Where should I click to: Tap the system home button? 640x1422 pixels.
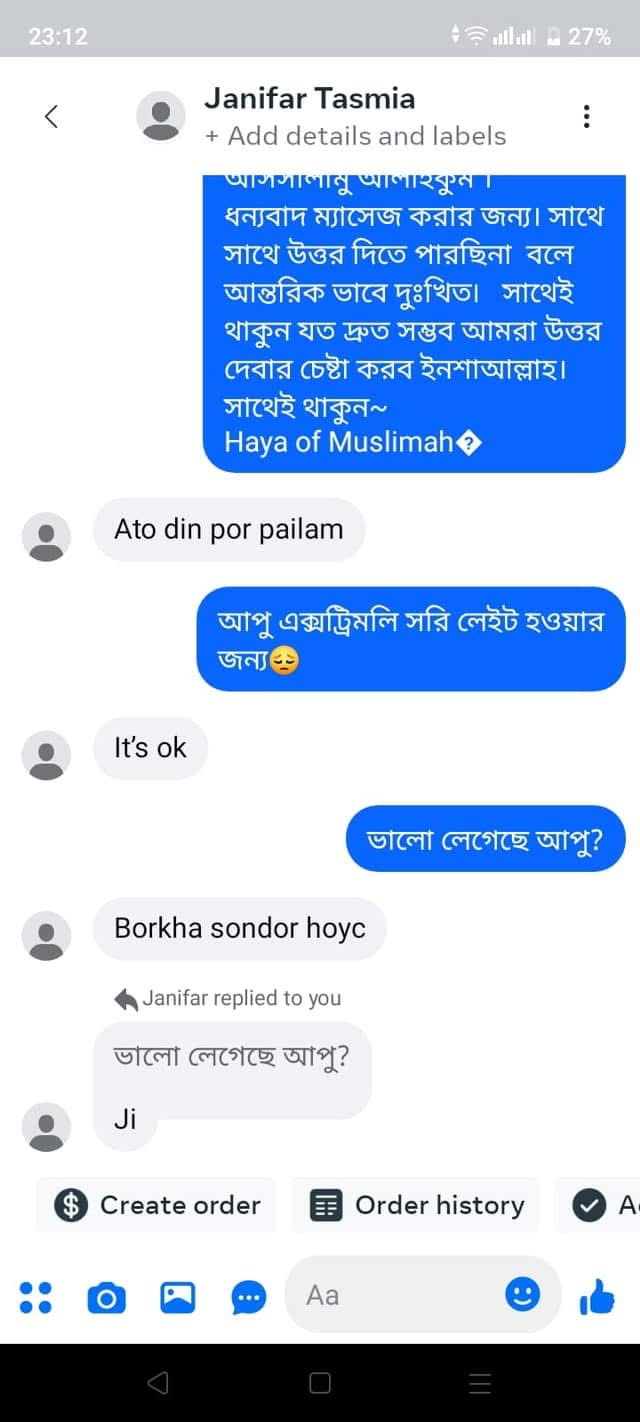pyautogui.click(x=320, y=1383)
